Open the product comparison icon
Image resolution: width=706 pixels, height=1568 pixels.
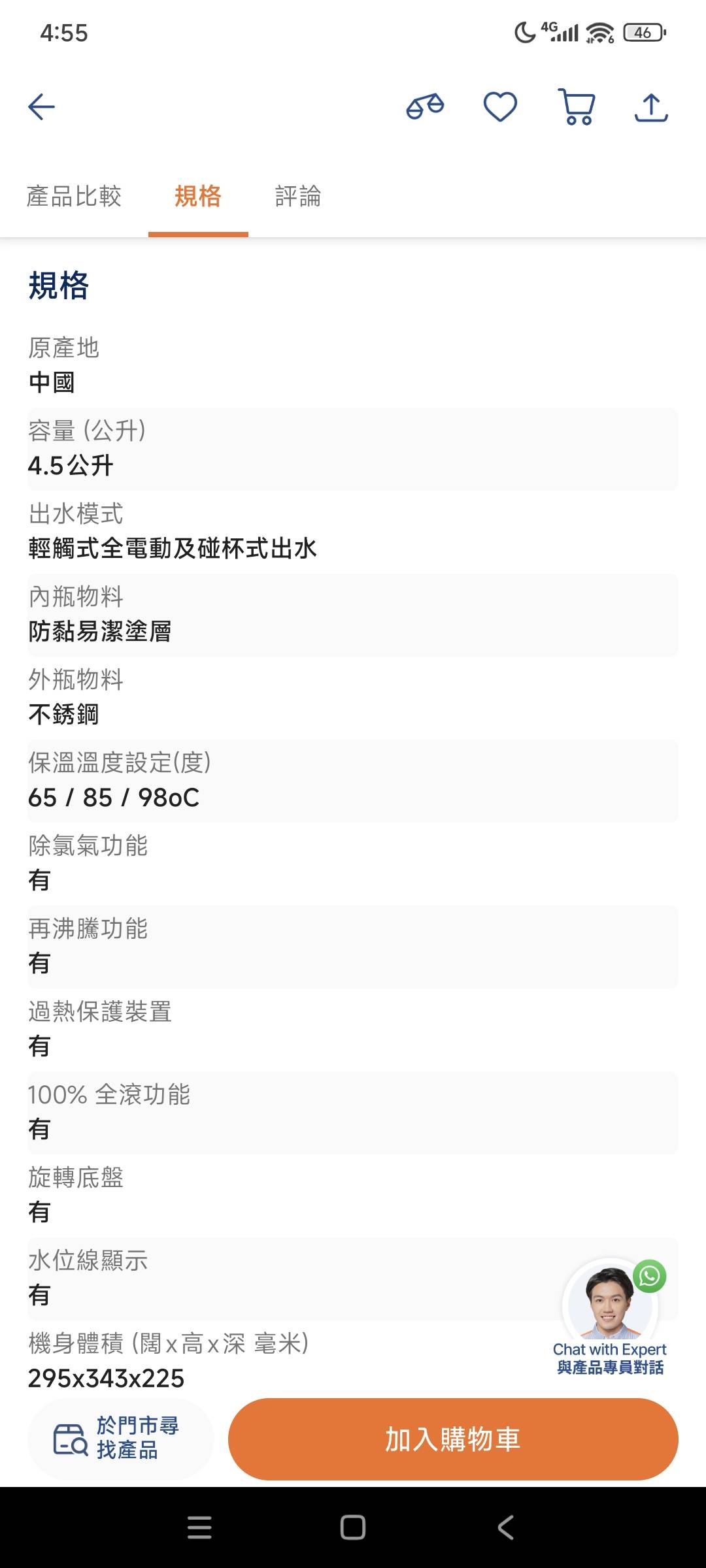pos(426,105)
